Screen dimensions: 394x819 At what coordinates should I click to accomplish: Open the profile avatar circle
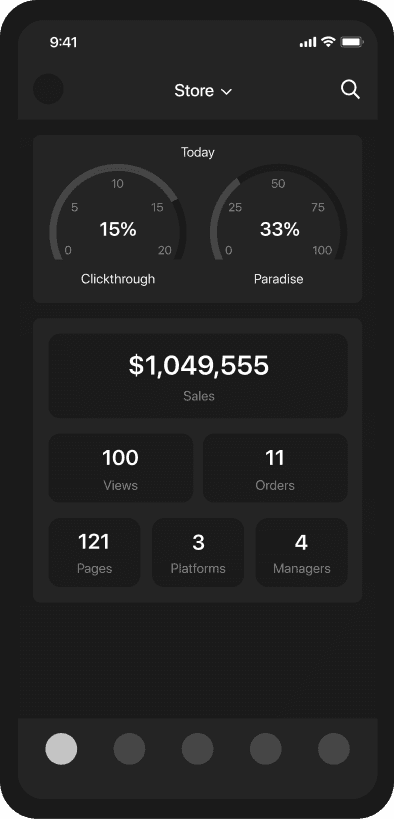coord(48,89)
